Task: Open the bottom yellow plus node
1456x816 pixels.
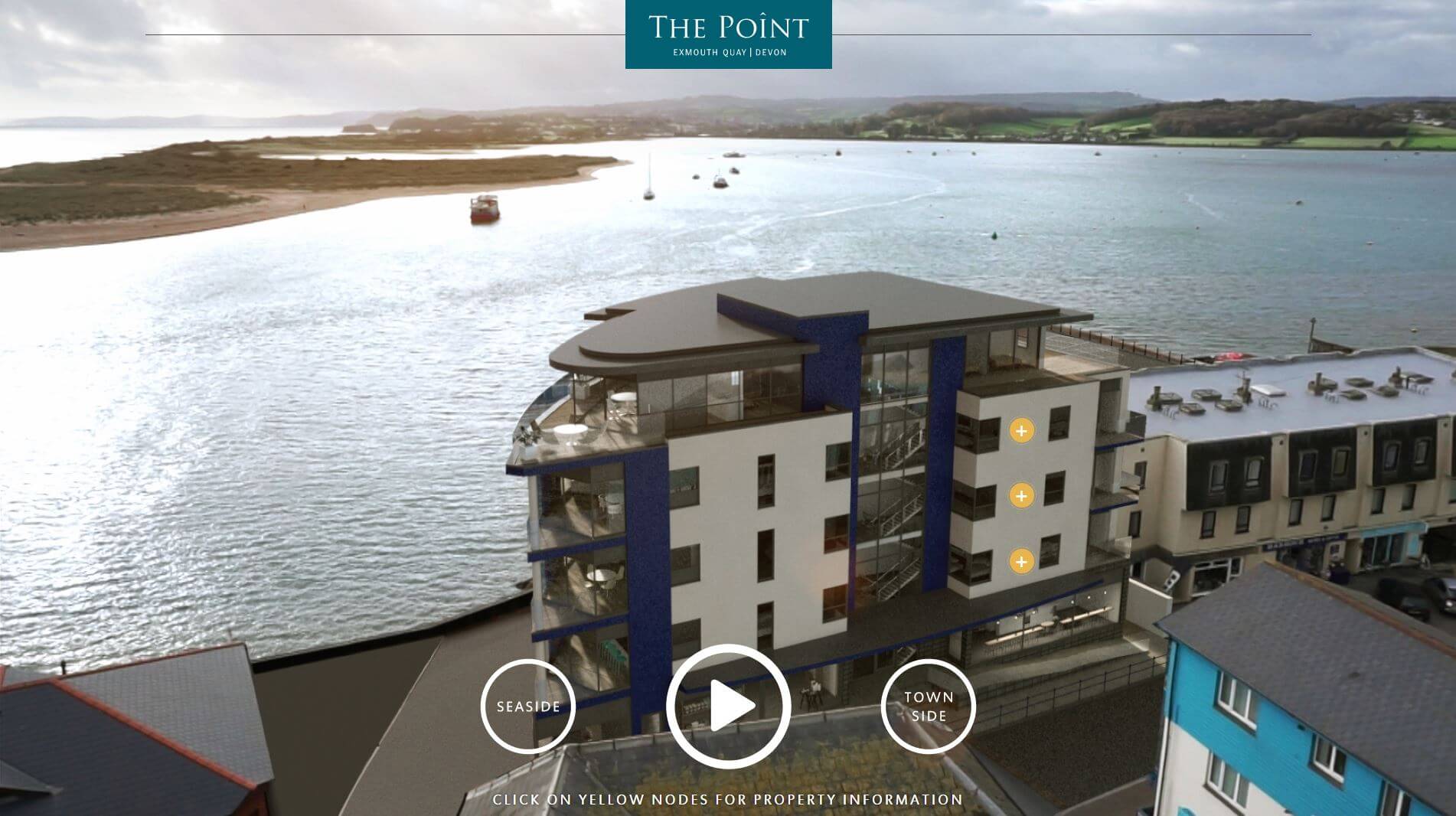Action: point(1021,561)
